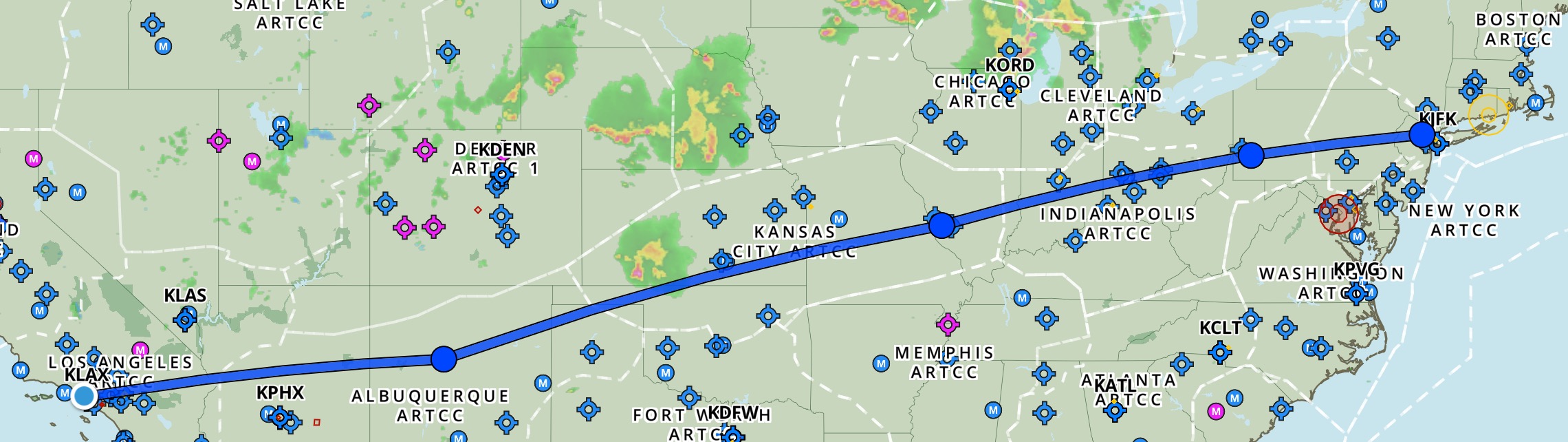Viewport: 1568px width, 442px height.
Task: Tap the KCLT airport symbol
Action: (1220, 352)
